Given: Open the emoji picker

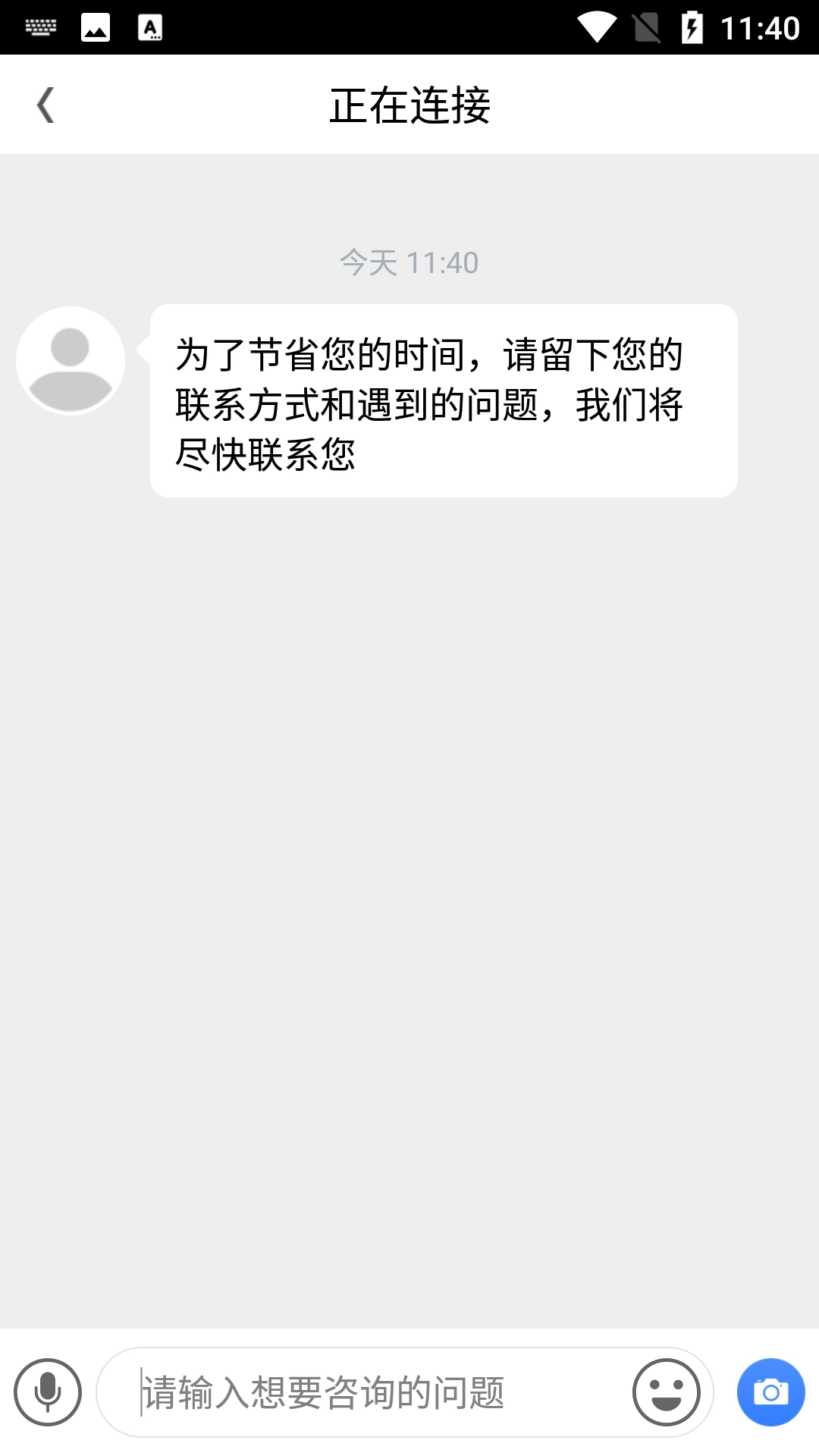Looking at the screenshot, I should click(x=666, y=1392).
